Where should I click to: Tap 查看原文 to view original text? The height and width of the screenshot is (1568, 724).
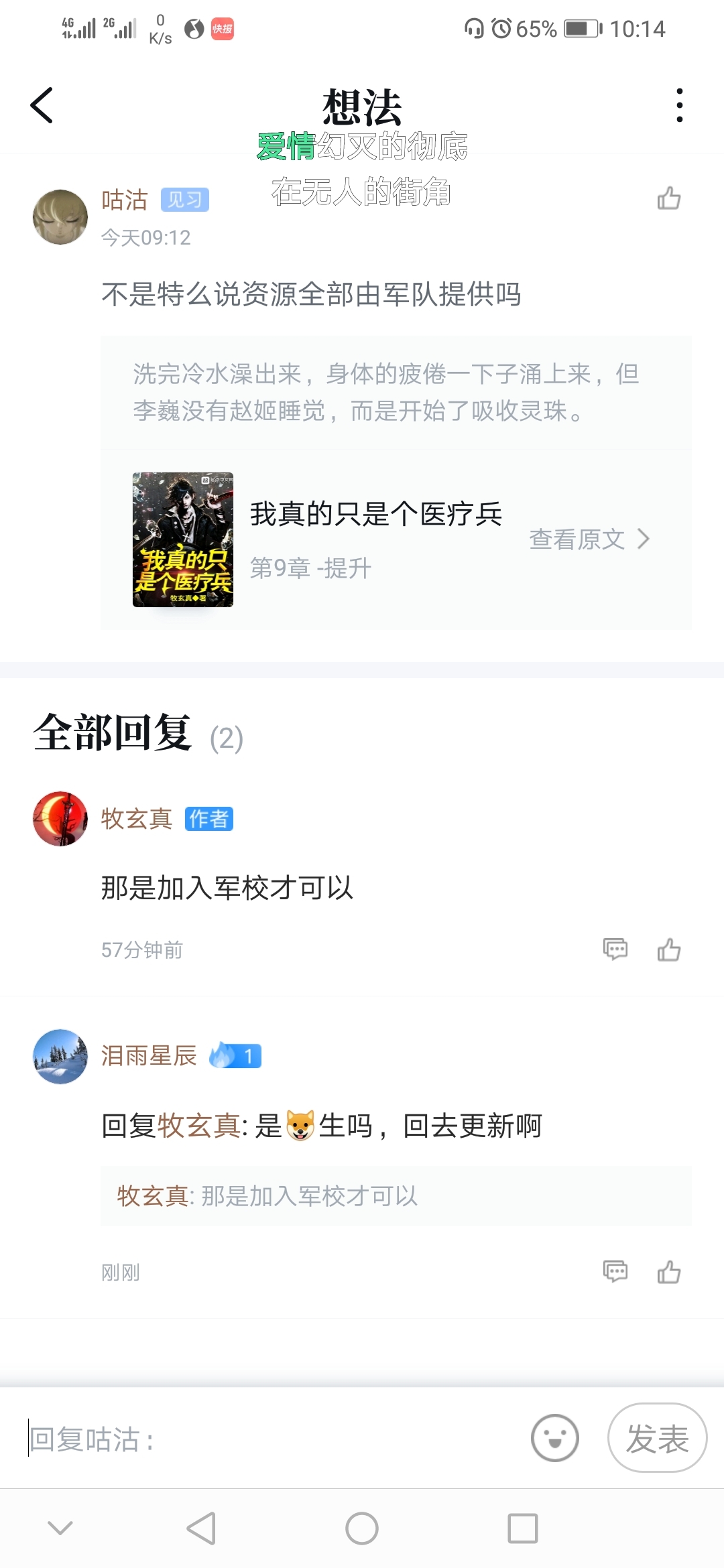point(589,539)
